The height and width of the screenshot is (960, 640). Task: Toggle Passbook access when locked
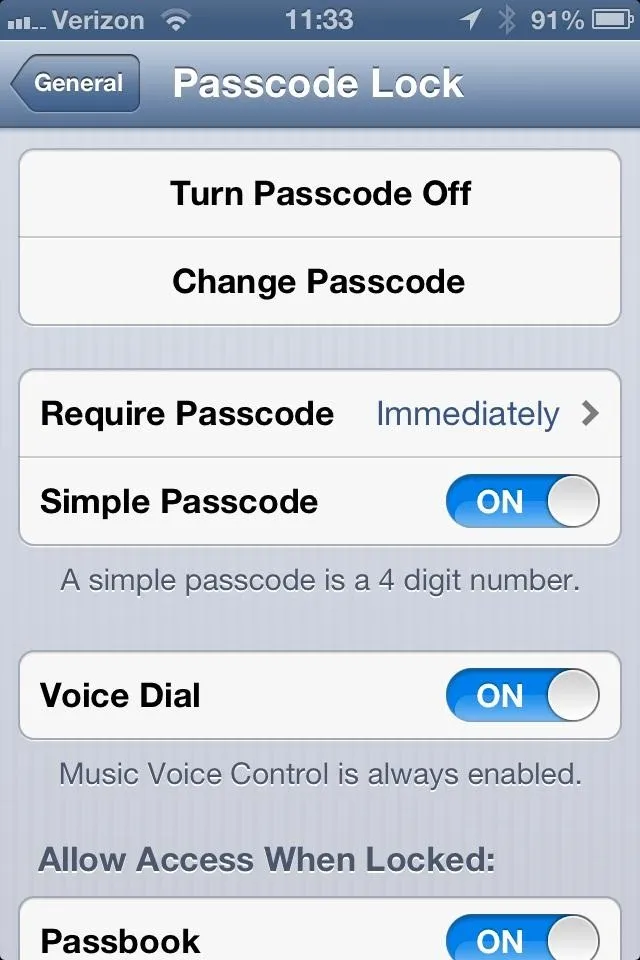pos(522,939)
